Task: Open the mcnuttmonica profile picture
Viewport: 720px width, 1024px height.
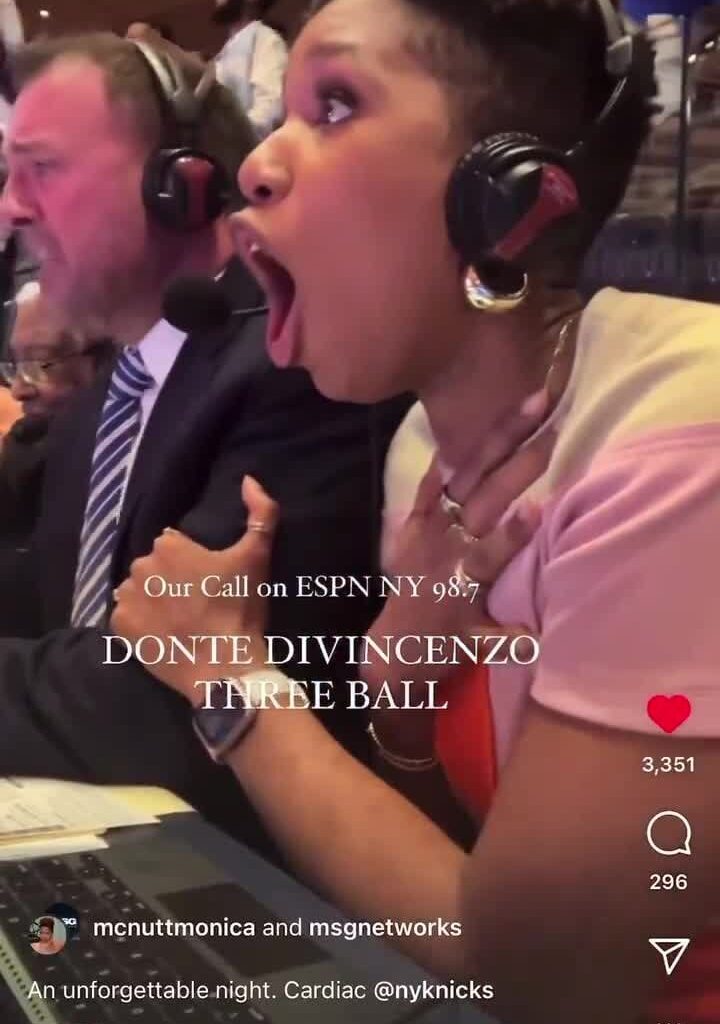Action: point(49,933)
